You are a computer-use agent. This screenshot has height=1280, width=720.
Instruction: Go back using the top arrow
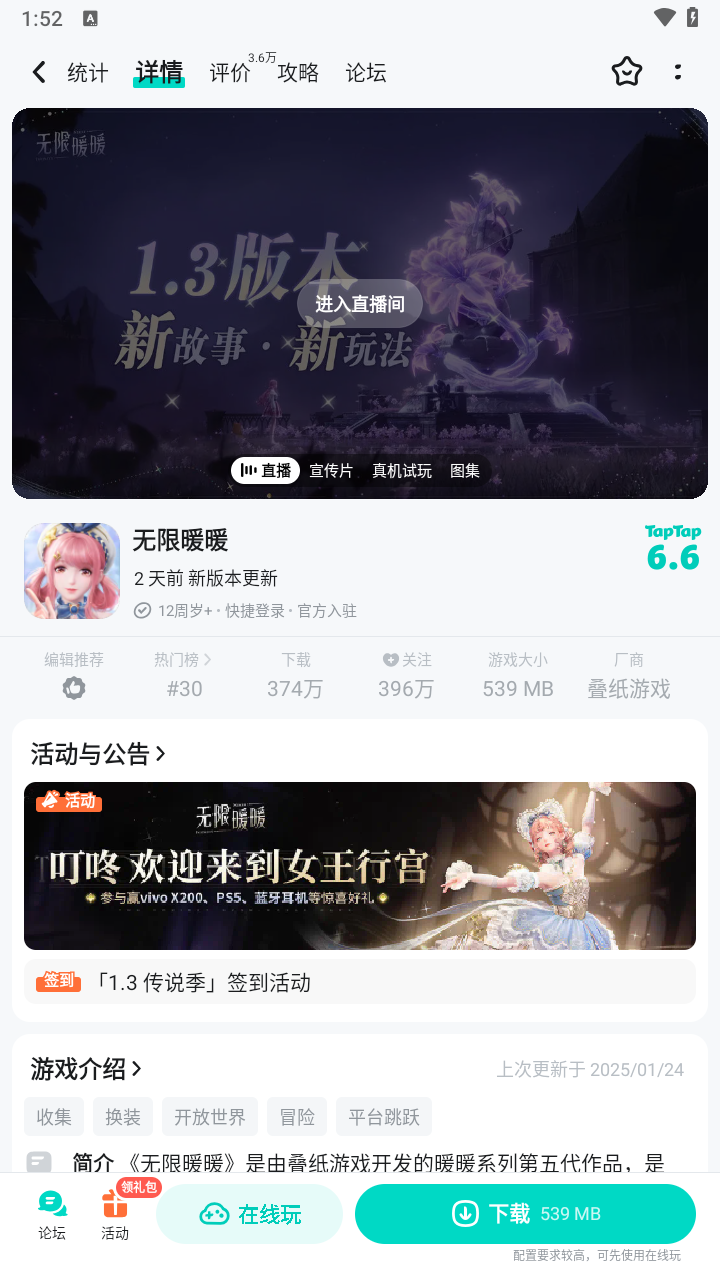point(39,72)
